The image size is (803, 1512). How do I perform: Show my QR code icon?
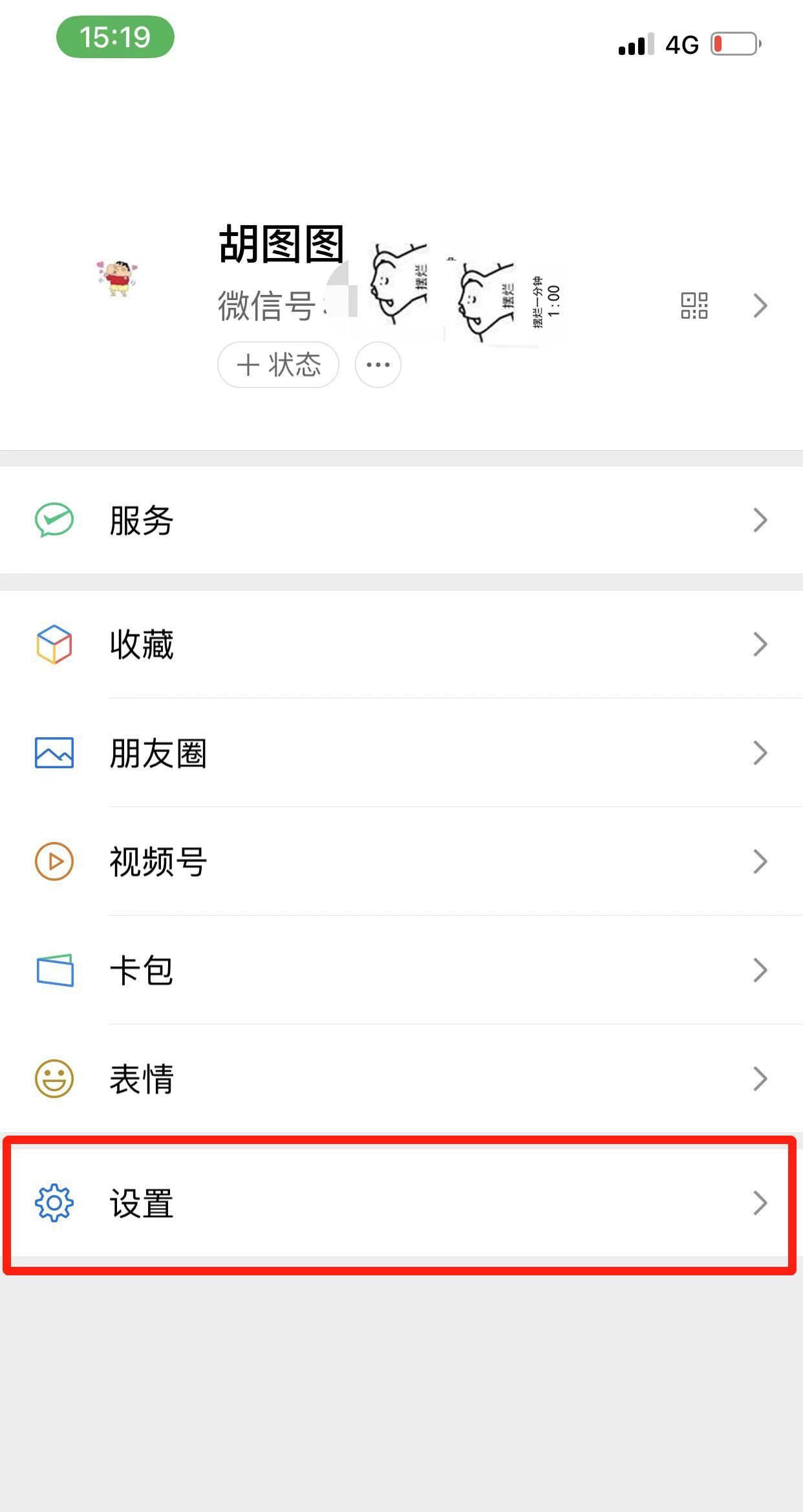click(694, 305)
